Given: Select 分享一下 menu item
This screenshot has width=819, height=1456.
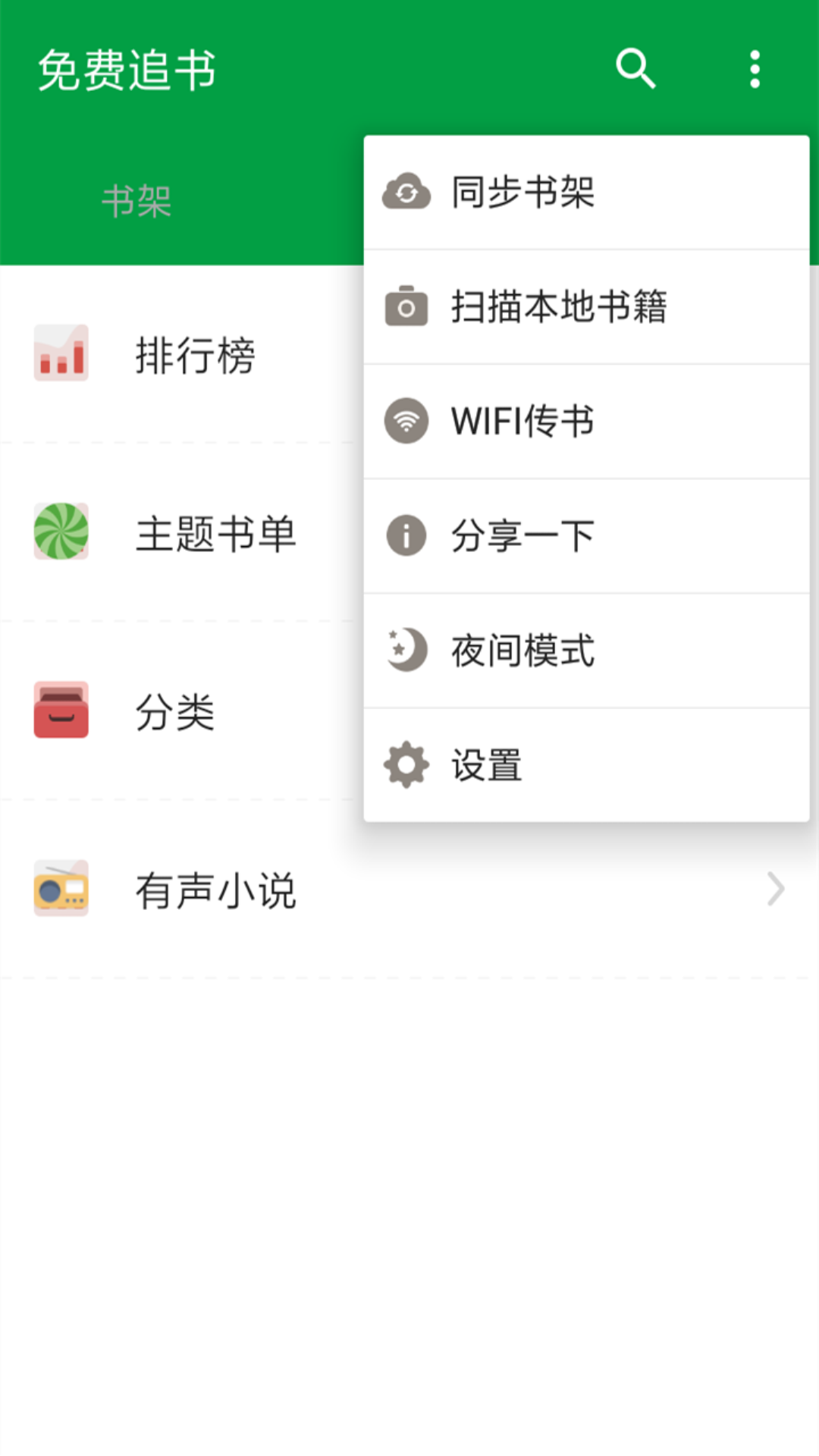Looking at the screenshot, I should coord(586,536).
